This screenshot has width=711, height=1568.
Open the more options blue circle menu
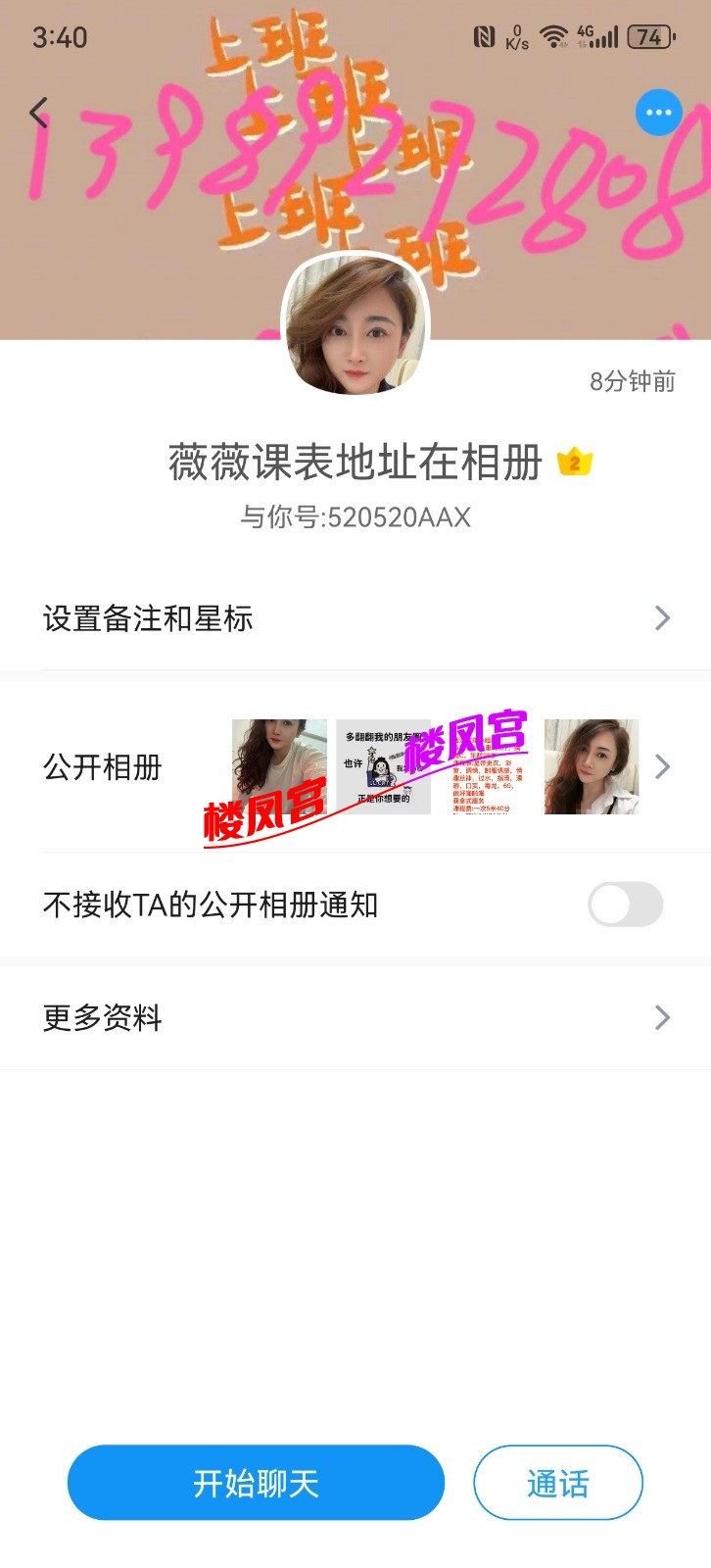click(658, 112)
